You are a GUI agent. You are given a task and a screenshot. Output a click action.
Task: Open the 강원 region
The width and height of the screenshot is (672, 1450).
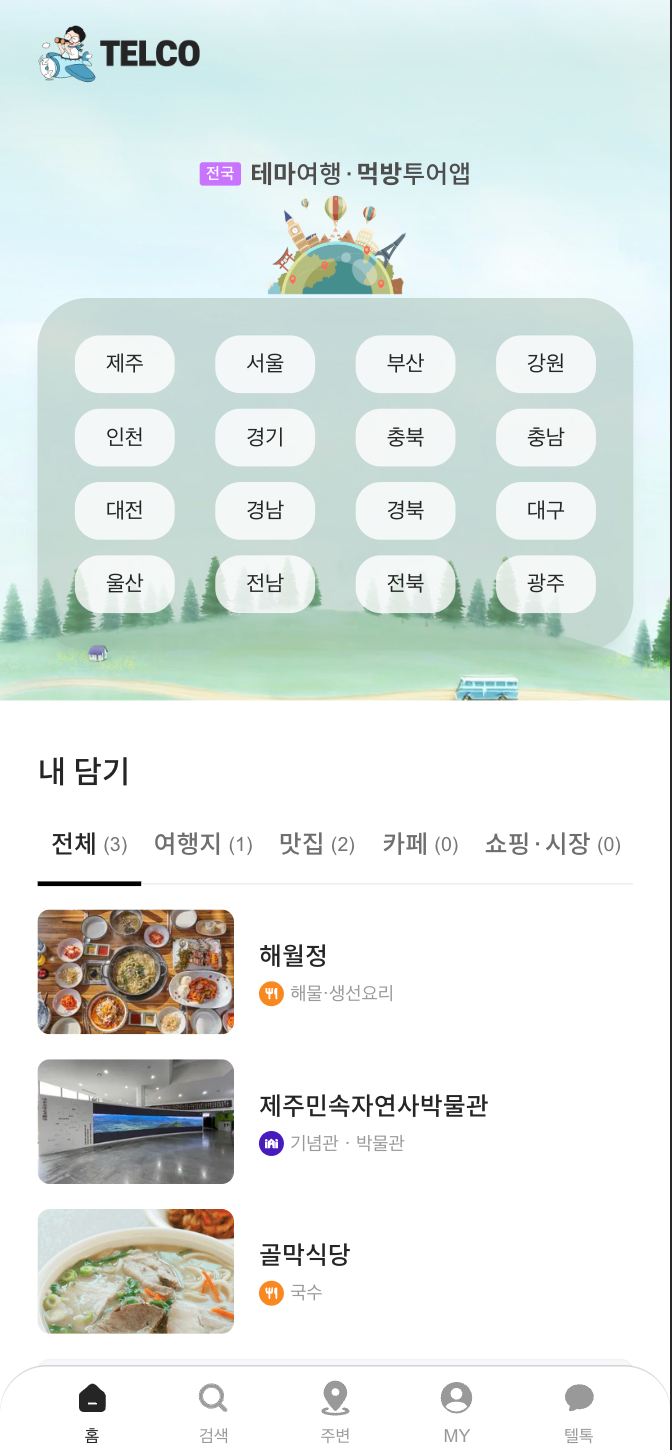coord(546,364)
